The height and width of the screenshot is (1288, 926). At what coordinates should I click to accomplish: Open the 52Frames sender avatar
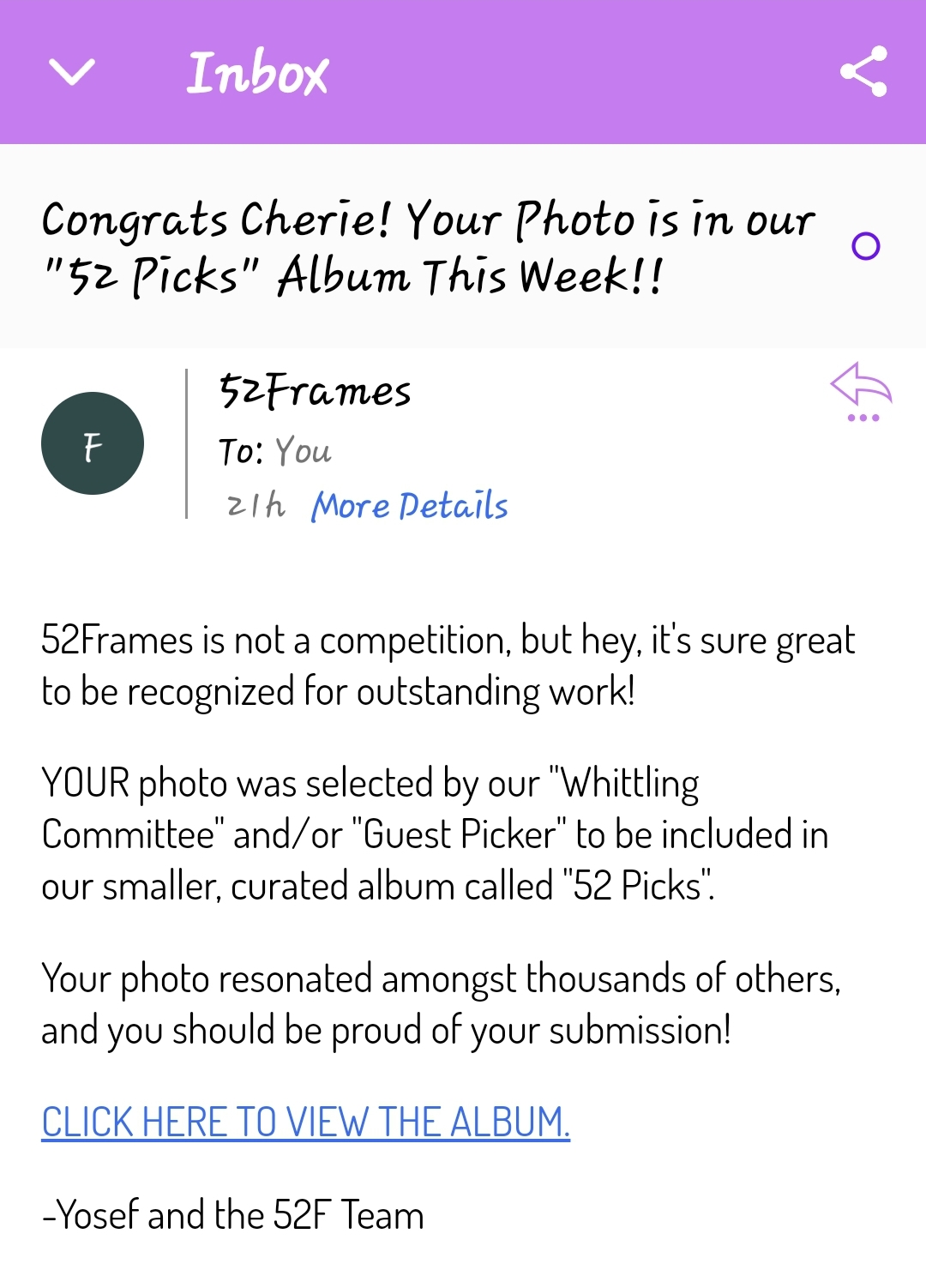coord(93,443)
